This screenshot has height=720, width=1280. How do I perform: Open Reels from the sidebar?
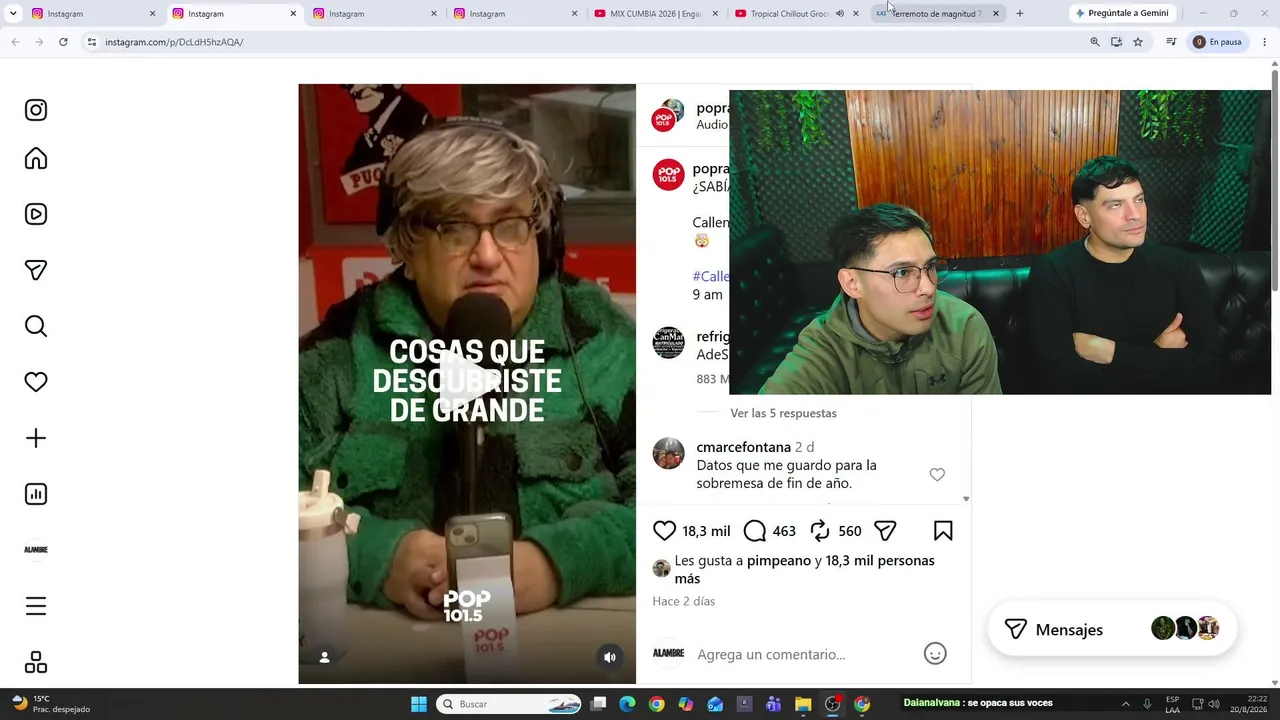tap(36, 214)
